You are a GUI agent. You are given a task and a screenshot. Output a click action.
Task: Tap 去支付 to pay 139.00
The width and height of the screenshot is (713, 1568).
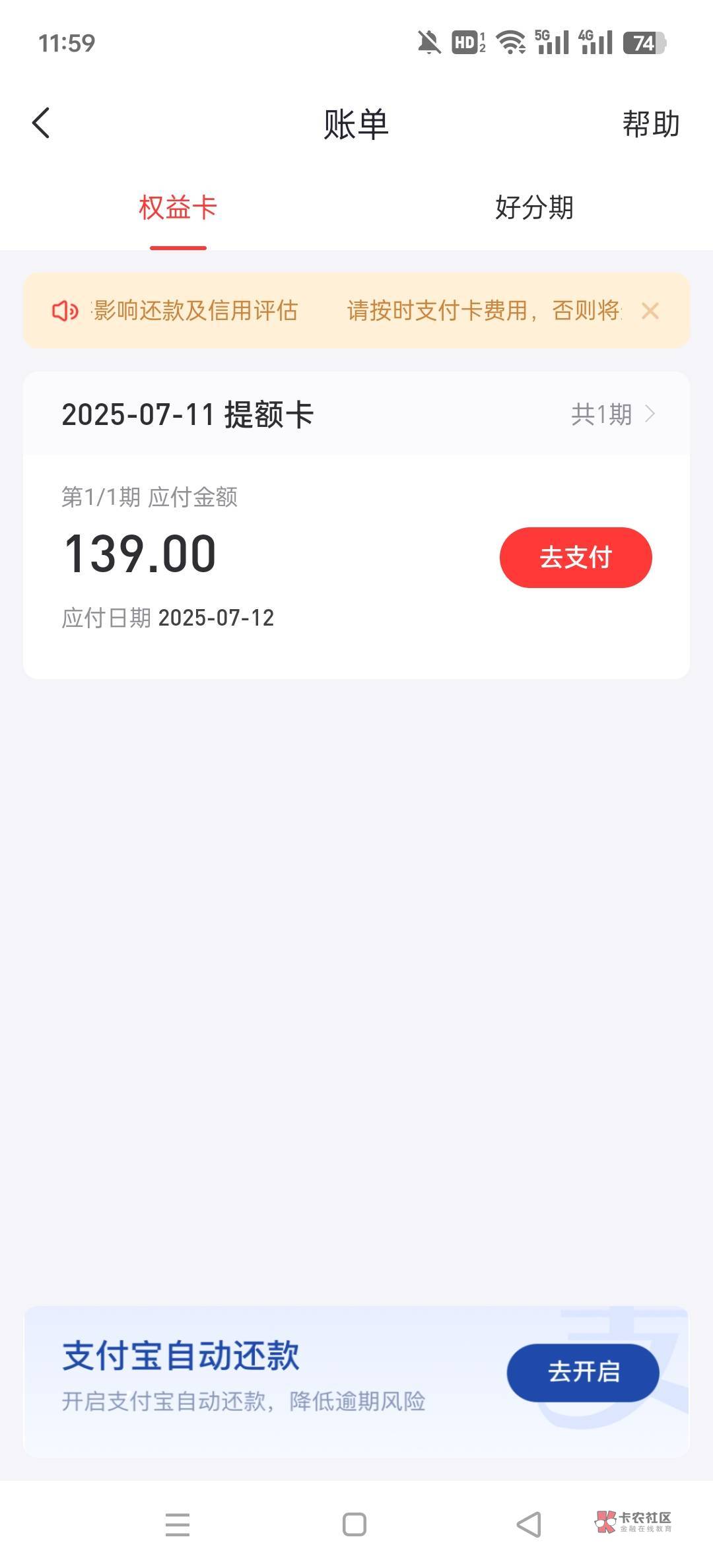[576, 558]
